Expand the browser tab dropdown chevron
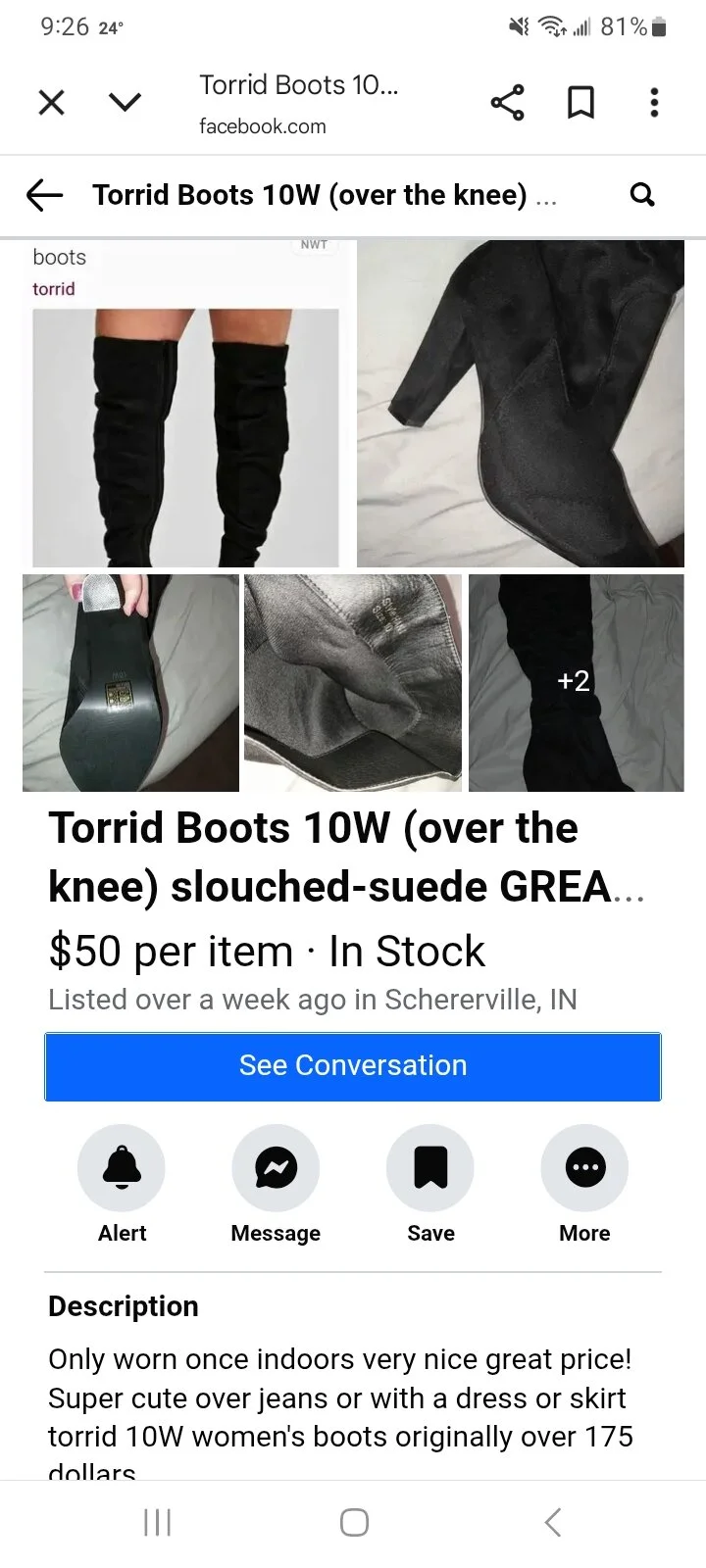The width and height of the screenshot is (706, 1568). click(125, 102)
